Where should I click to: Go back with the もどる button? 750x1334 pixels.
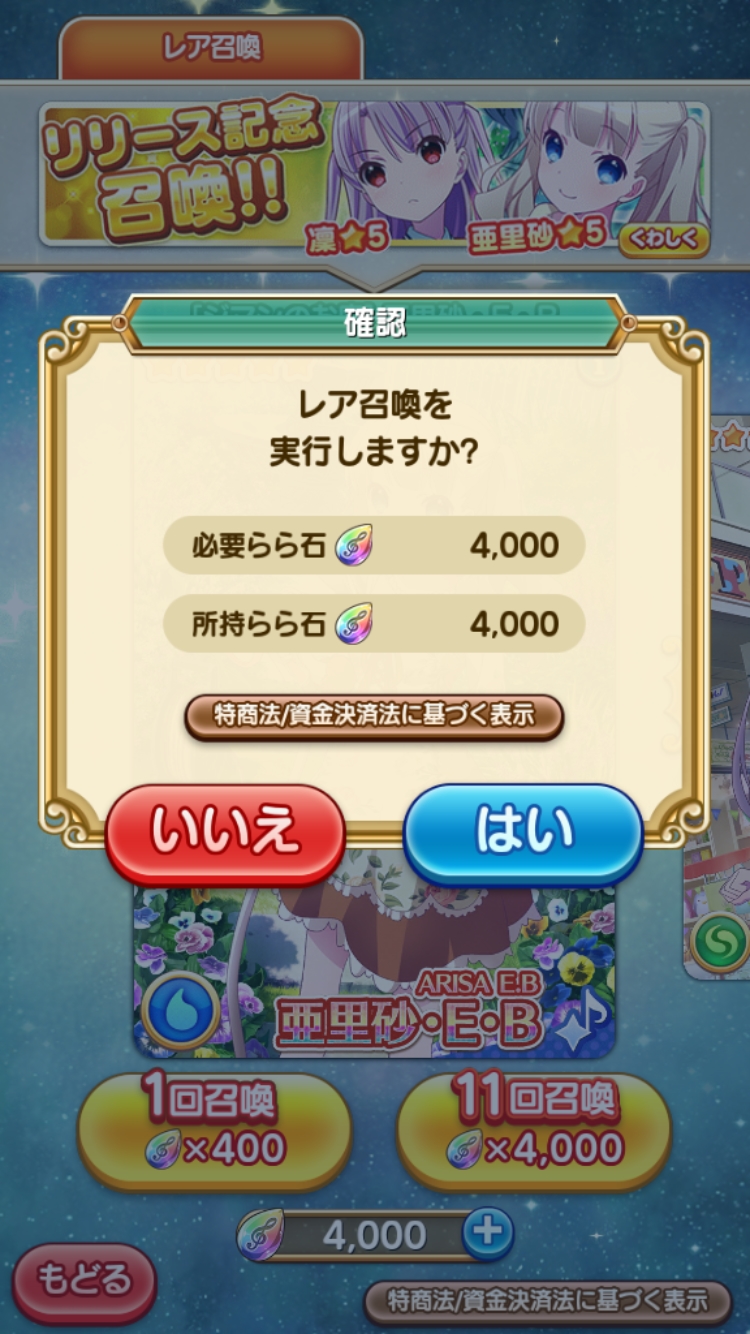coord(84,1281)
